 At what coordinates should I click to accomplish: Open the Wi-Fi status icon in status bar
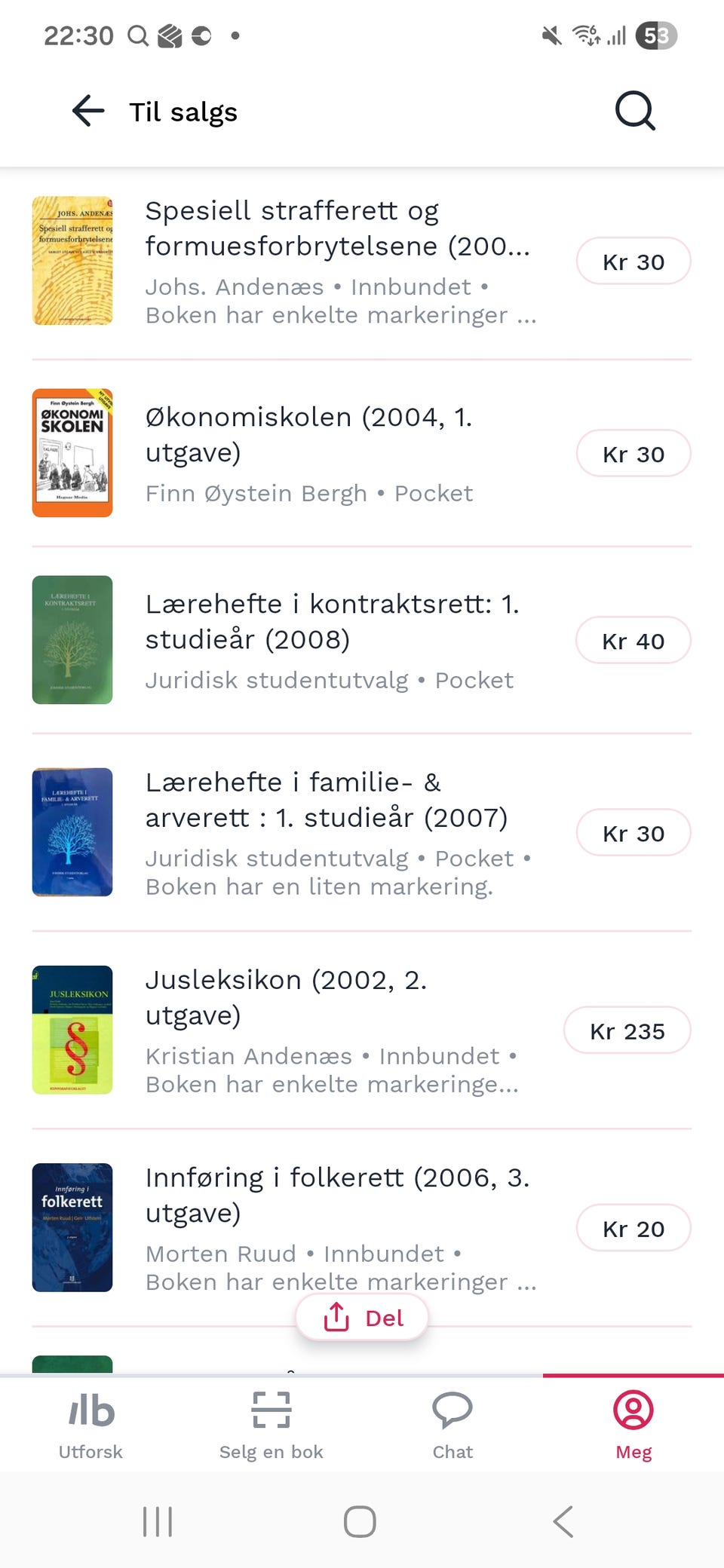[586, 34]
